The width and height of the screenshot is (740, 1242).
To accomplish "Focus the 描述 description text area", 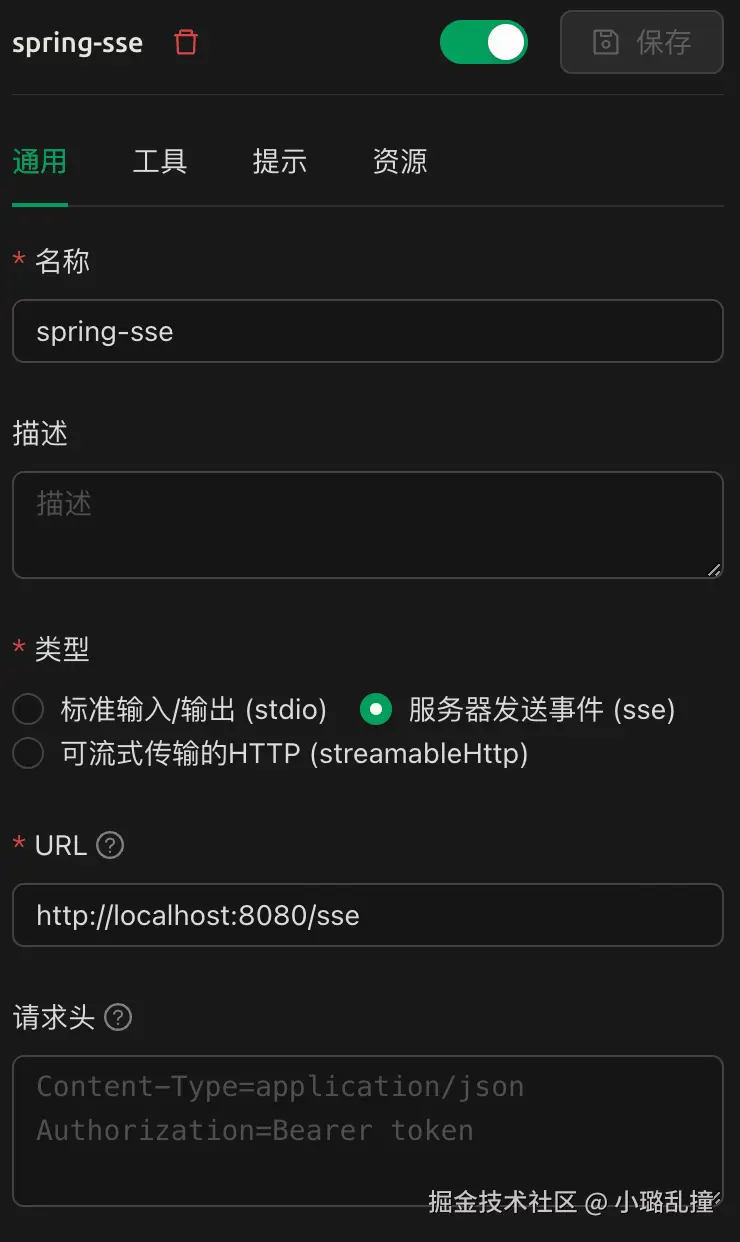I will [x=367, y=524].
